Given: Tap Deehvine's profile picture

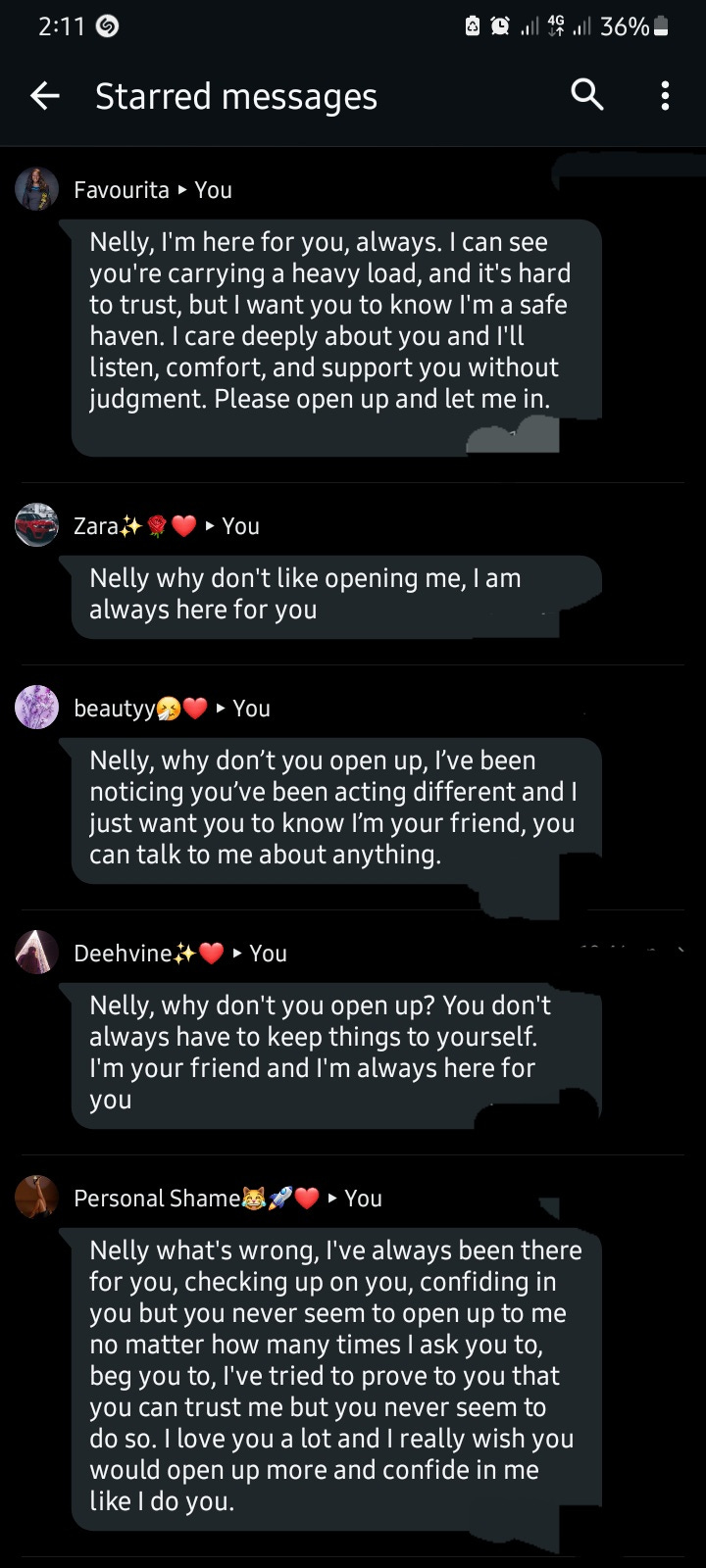Looking at the screenshot, I should click(x=37, y=953).
